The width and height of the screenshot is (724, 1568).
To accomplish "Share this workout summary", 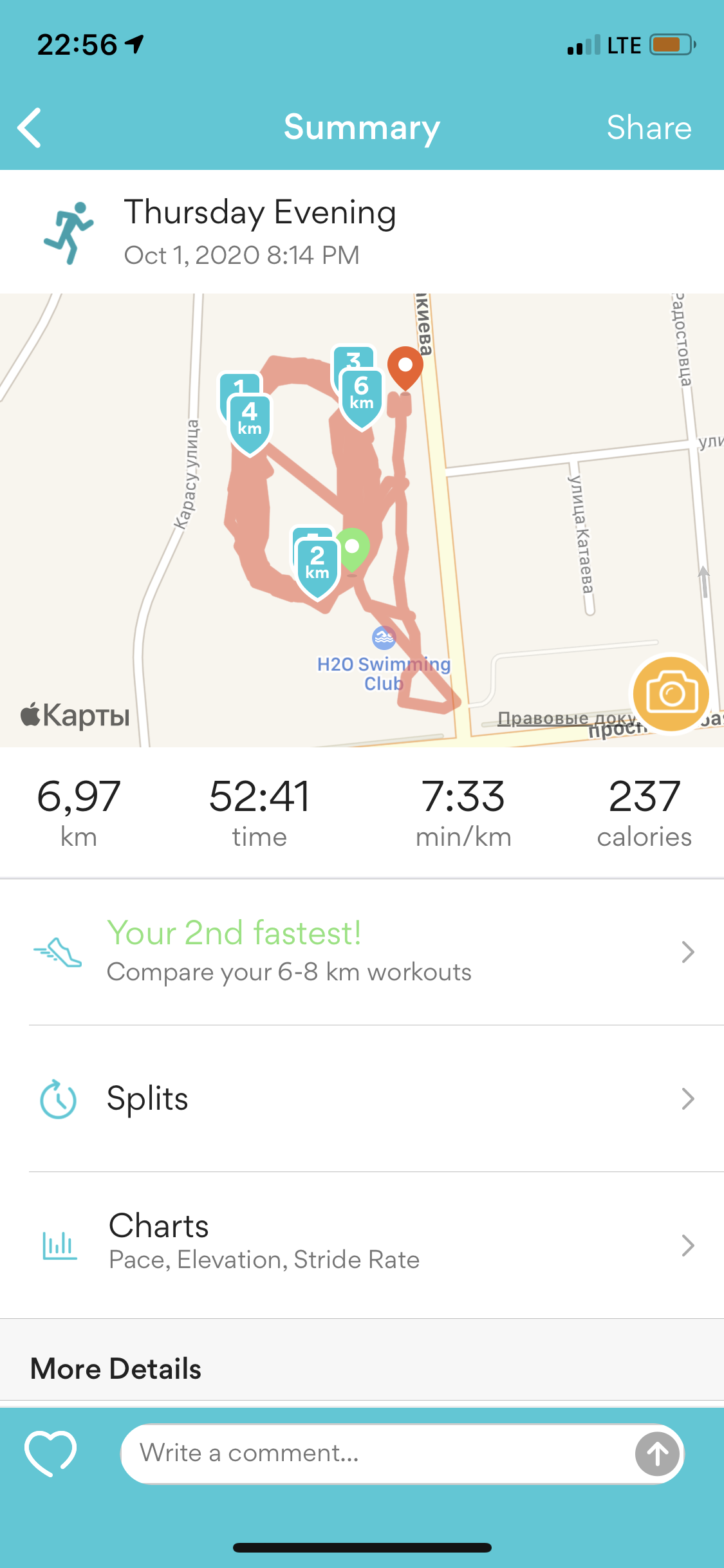I will (649, 127).
